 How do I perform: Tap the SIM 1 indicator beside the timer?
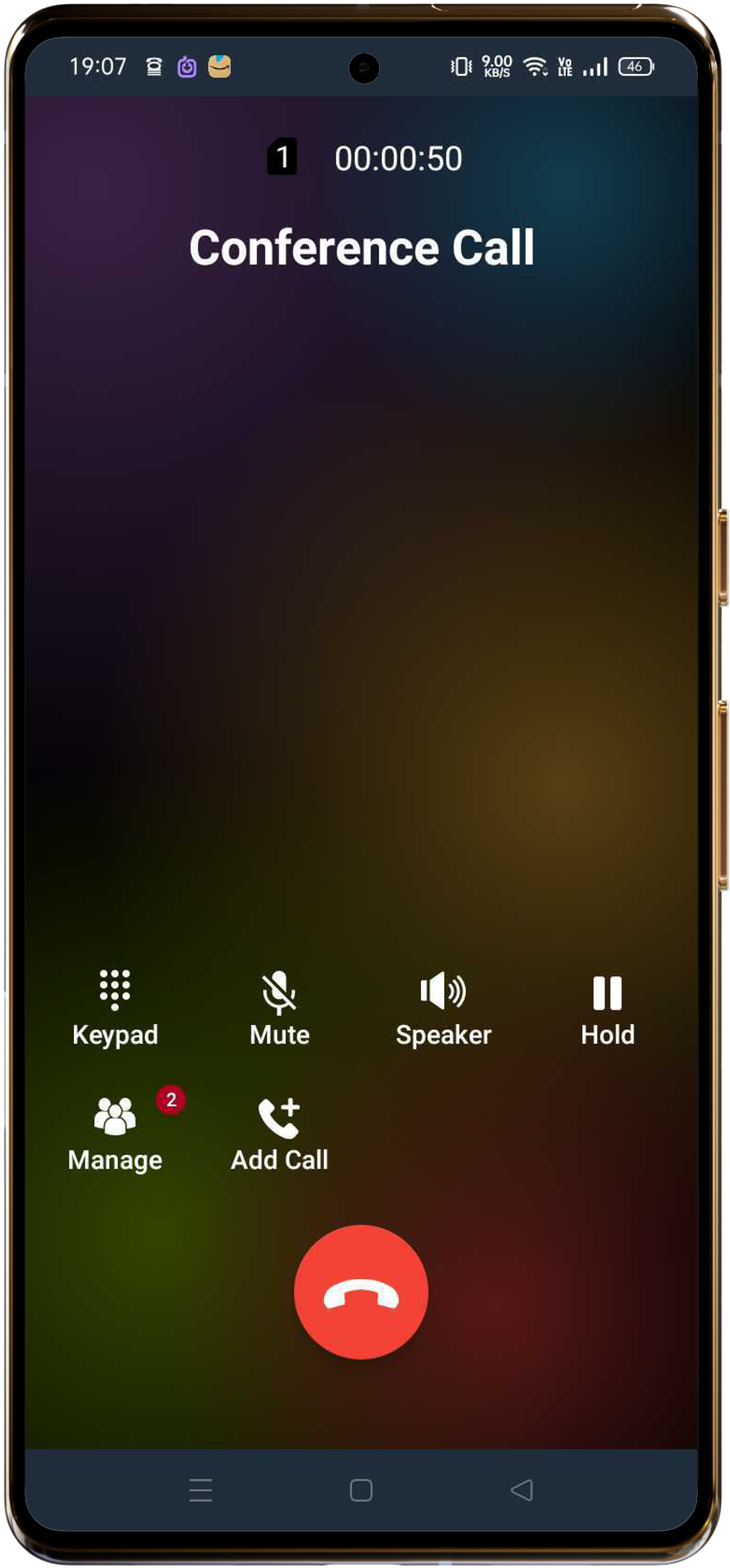(x=282, y=158)
